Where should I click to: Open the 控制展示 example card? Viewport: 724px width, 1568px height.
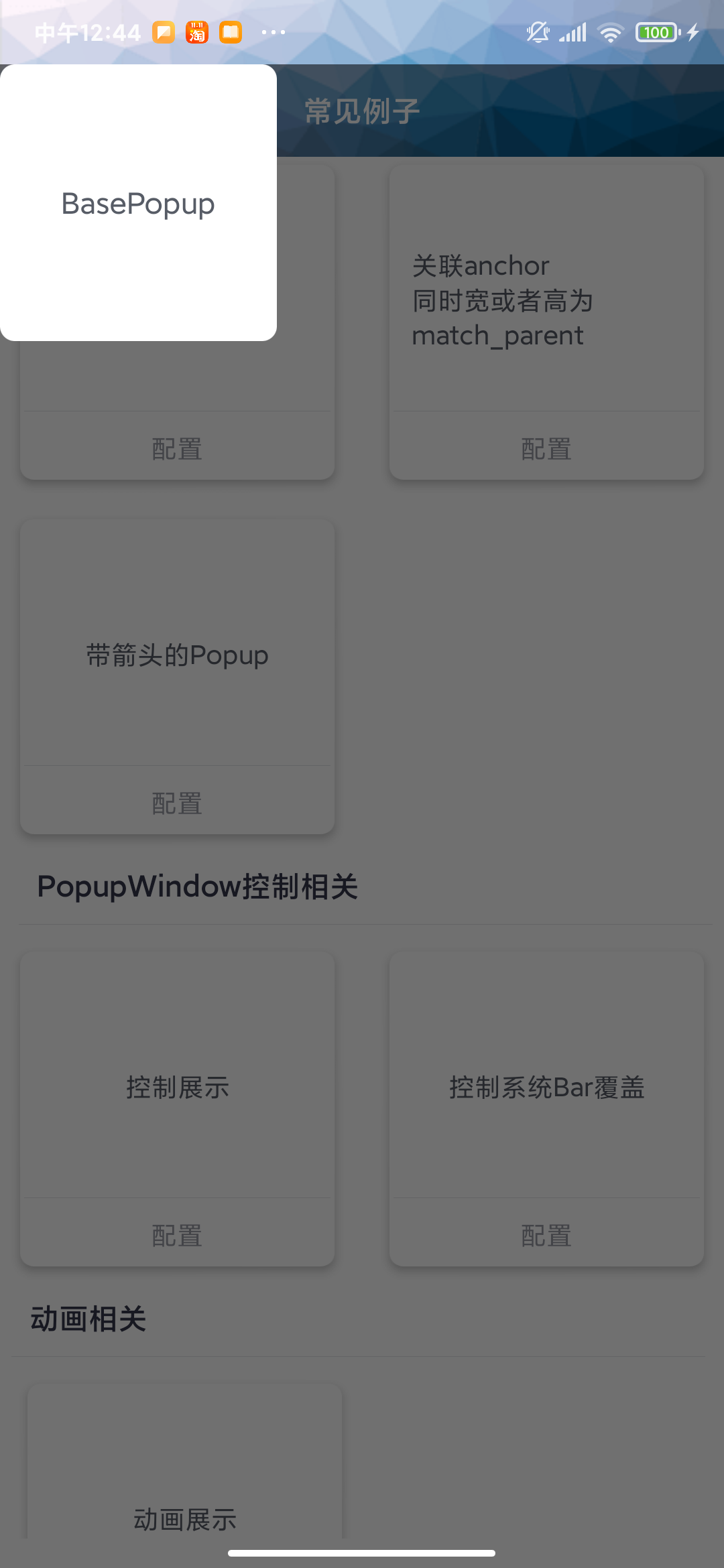[177, 1086]
